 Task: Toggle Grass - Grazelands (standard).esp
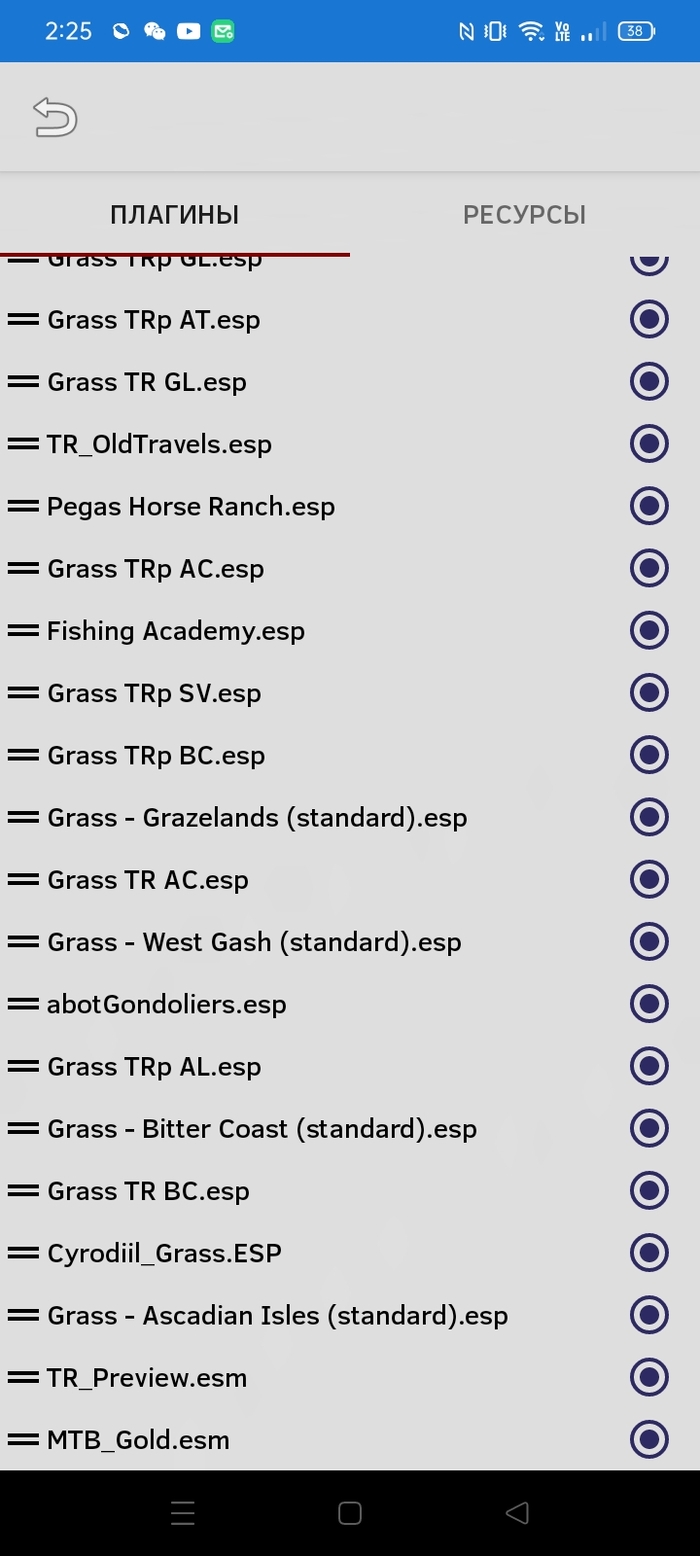click(x=649, y=817)
